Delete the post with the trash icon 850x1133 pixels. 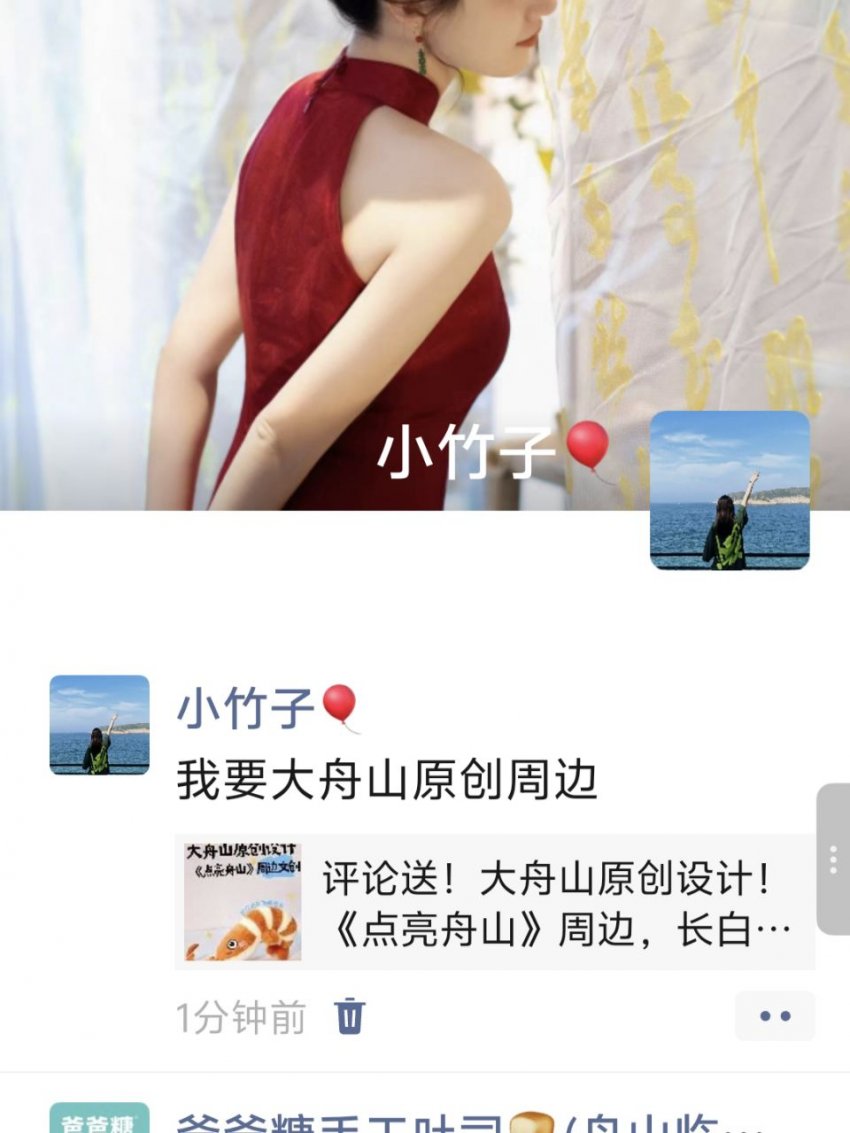[x=349, y=1016]
